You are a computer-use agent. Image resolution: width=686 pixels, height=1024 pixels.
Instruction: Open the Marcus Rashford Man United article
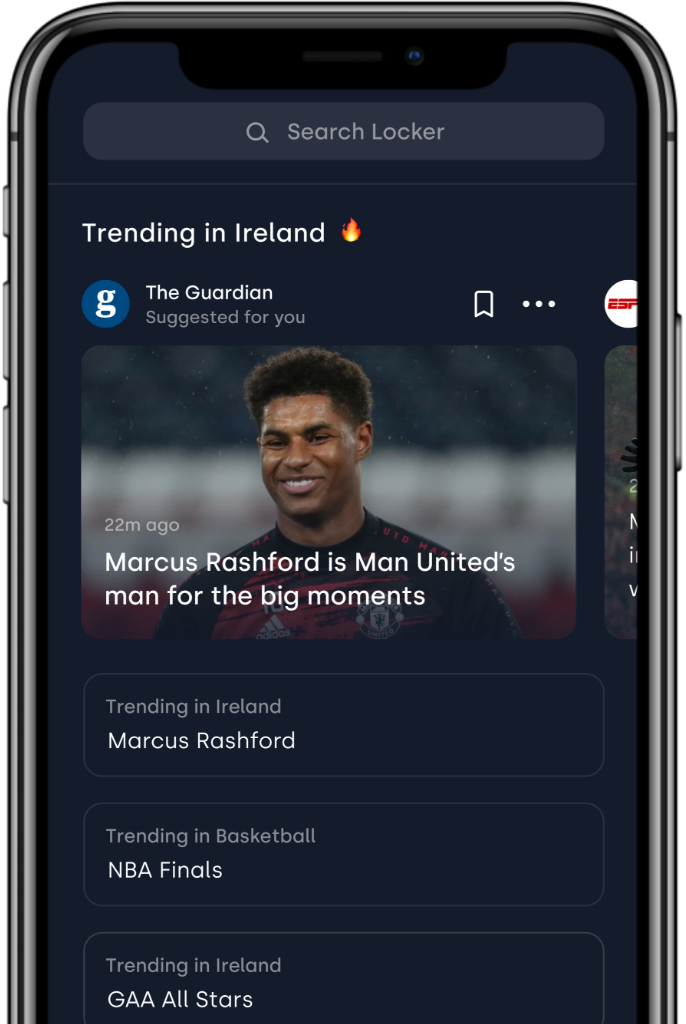(x=328, y=492)
